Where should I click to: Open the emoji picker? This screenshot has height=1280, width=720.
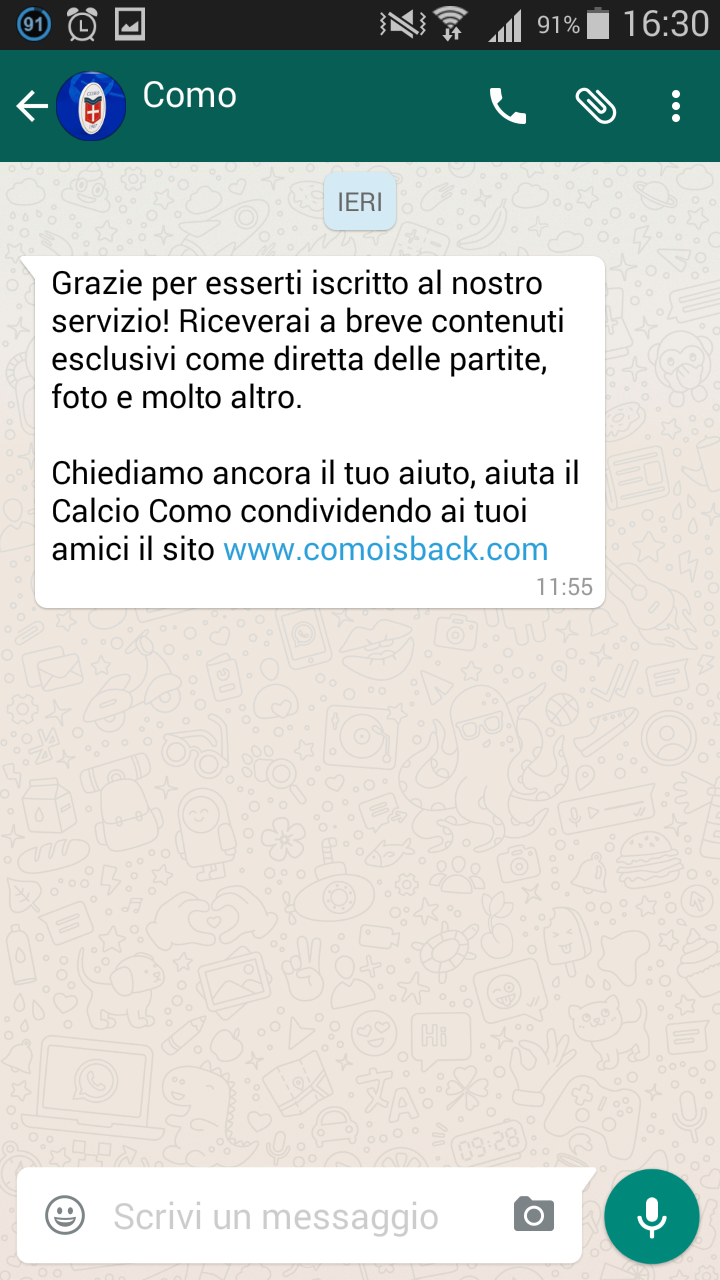pos(65,1216)
